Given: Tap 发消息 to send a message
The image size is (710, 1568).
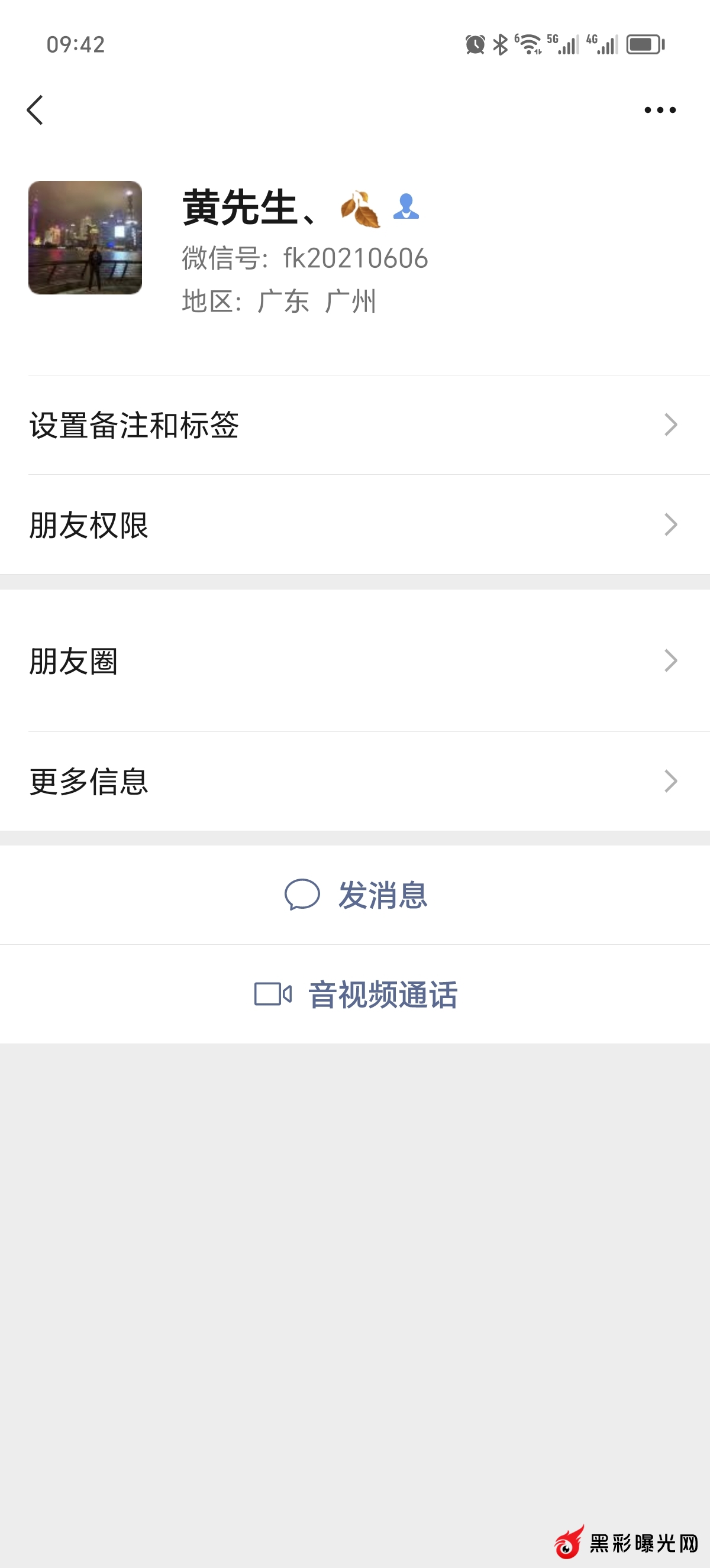Looking at the screenshot, I should (356, 895).
